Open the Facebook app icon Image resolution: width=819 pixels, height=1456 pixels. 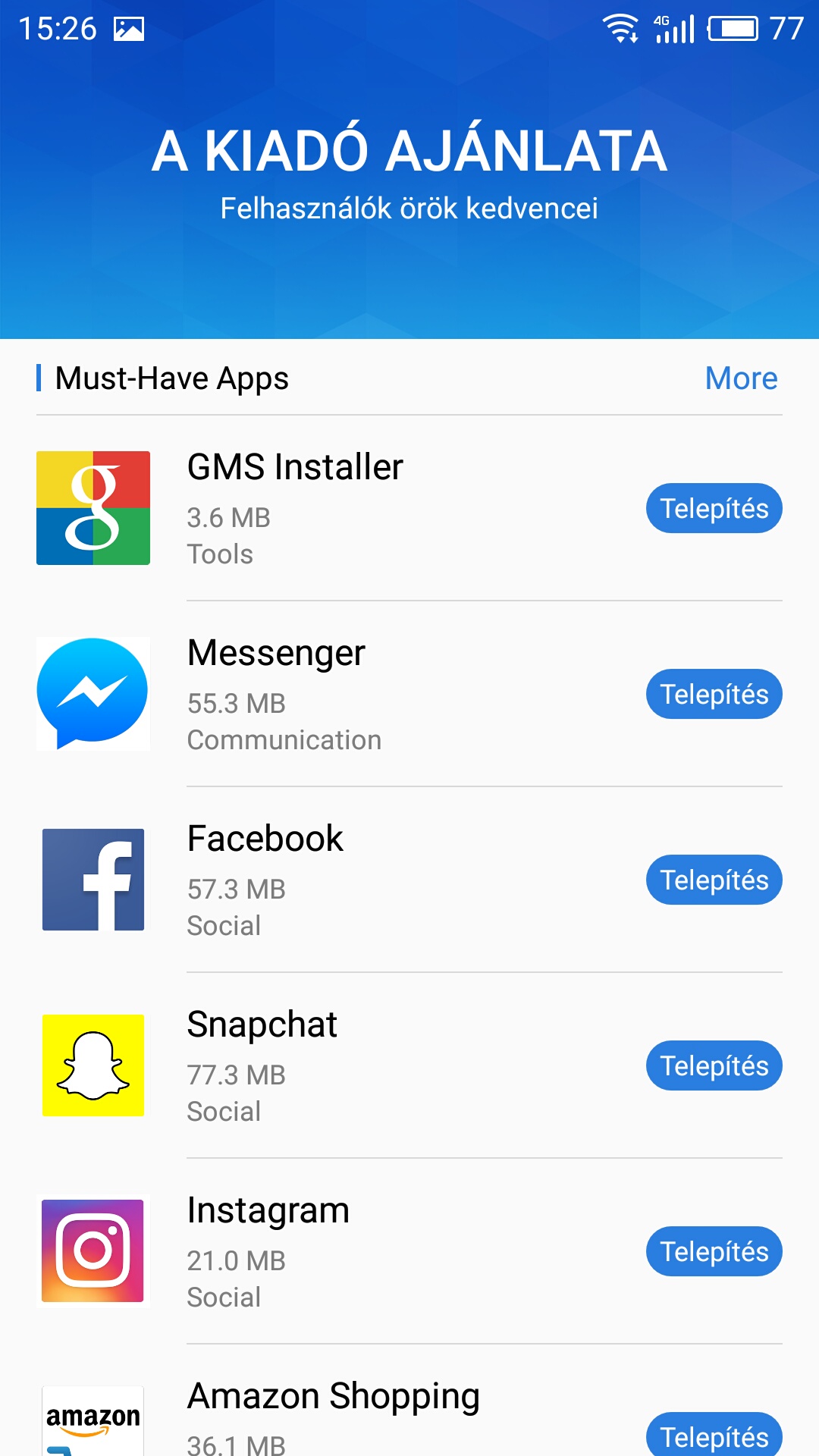(x=92, y=880)
